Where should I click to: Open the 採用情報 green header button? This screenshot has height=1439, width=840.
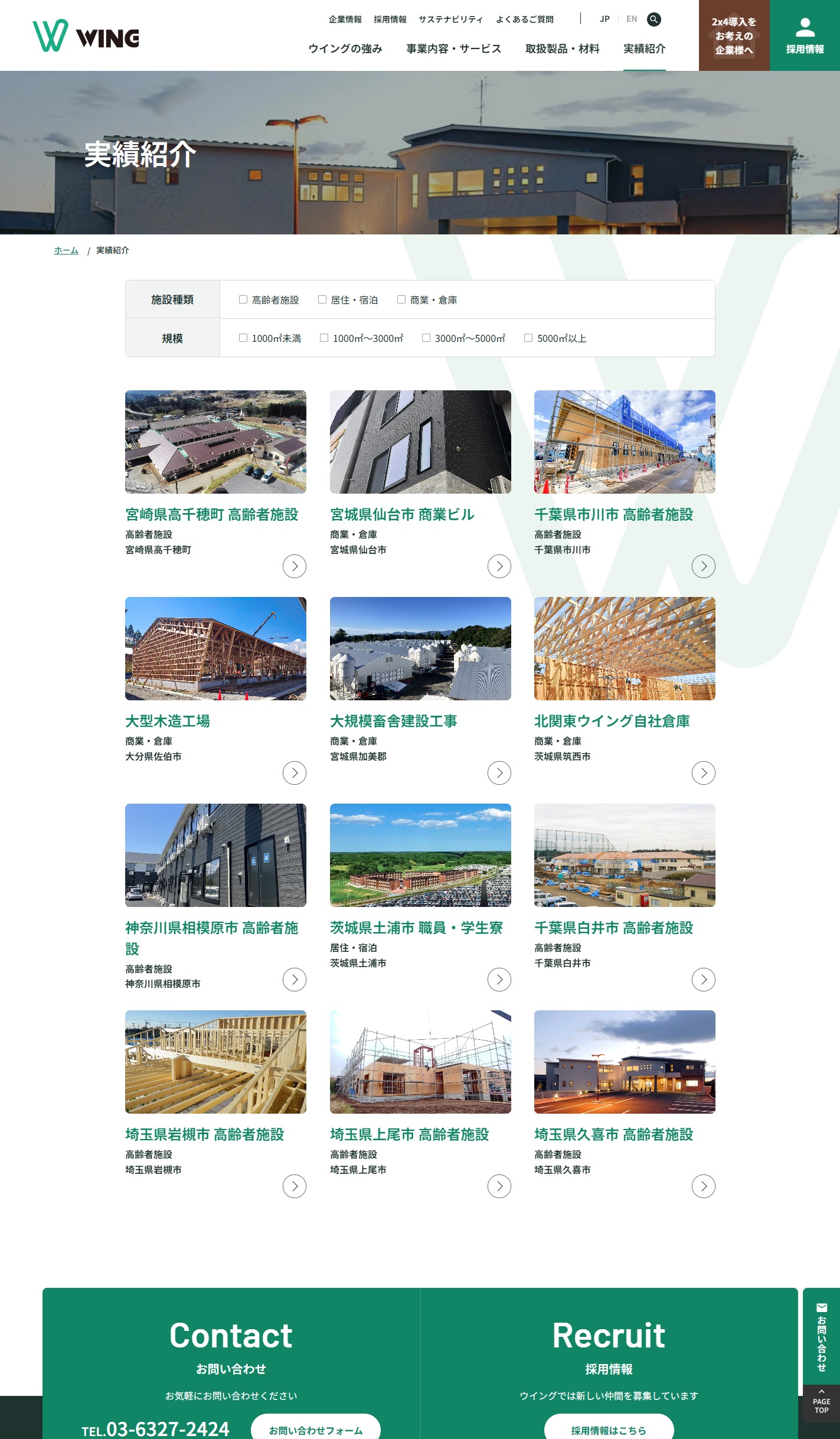point(805,35)
